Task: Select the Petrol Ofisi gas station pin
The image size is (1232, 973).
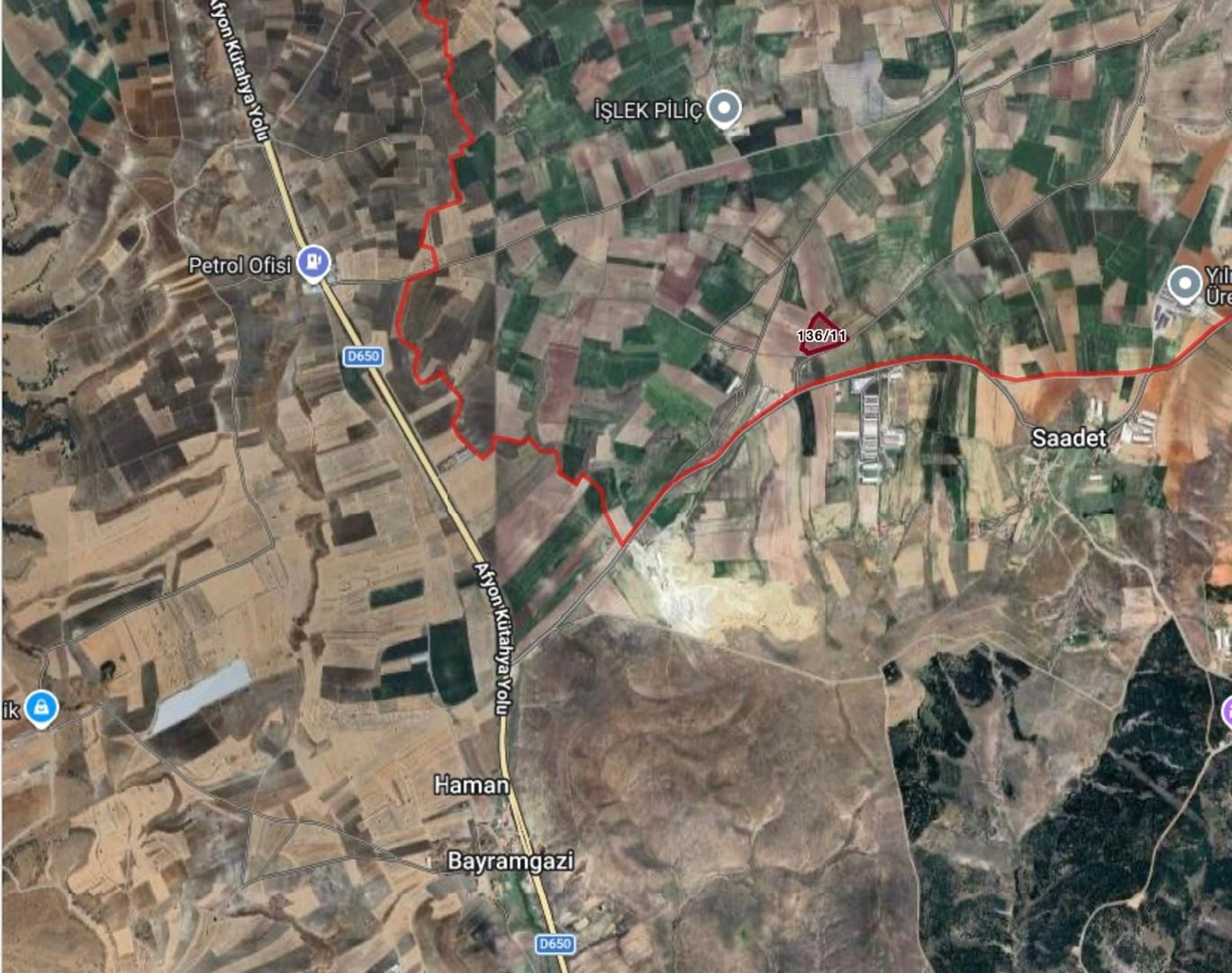Action: [x=313, y=261]
